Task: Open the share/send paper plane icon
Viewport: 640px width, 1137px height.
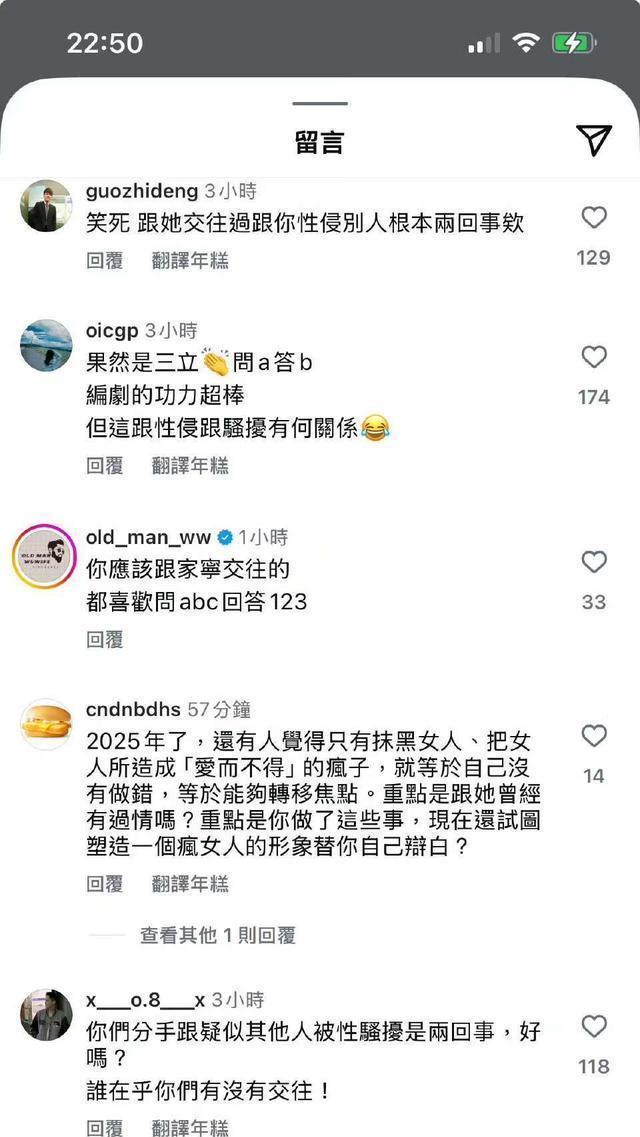Action: click(x=594, y=140)
